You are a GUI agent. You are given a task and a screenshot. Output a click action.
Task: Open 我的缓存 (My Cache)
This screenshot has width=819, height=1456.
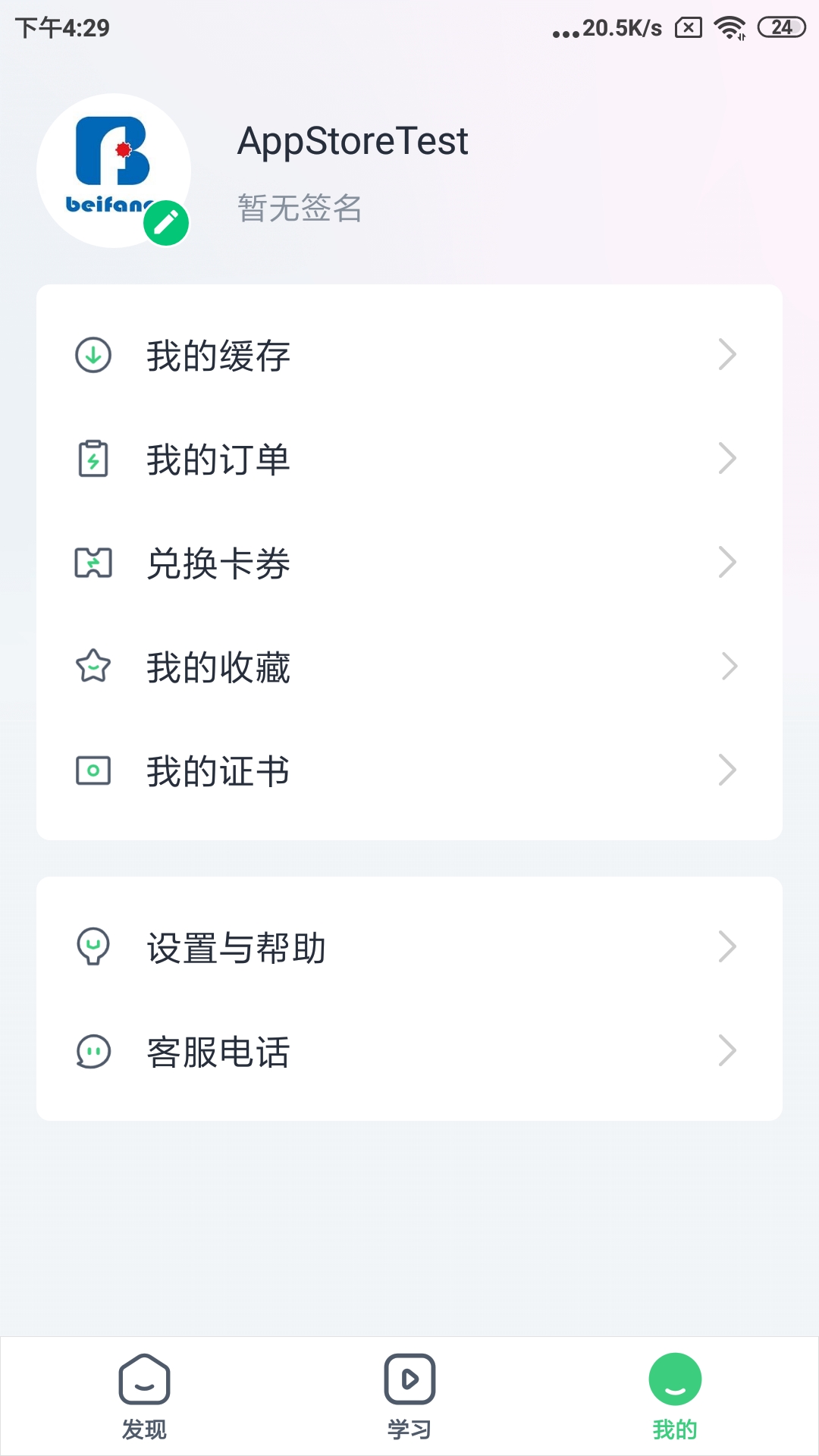click(409, 355)
